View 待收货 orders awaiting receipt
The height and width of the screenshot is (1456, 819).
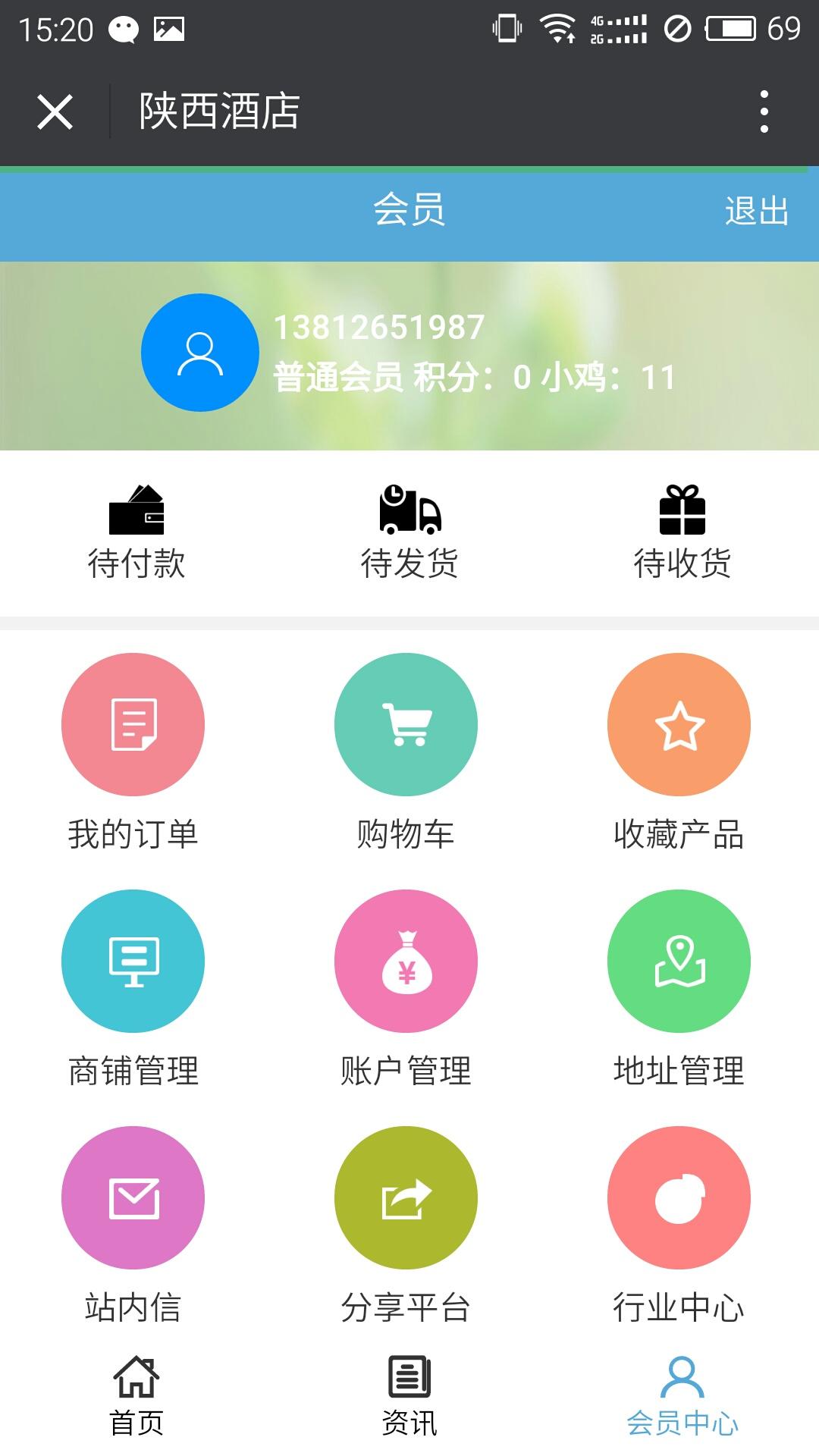pyautogui.click(x=682, y=532)
